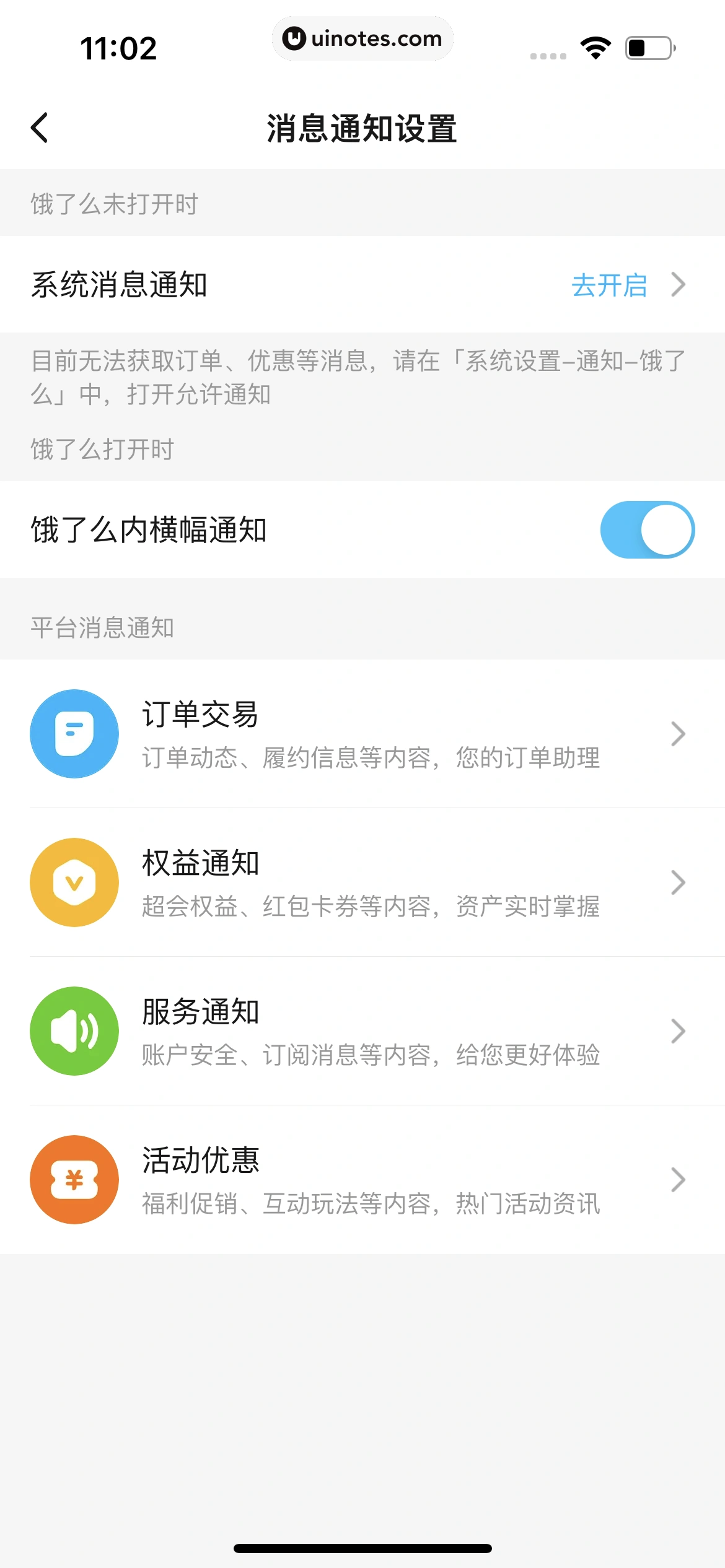Click the 去开启 link

[x=609, y=285]
